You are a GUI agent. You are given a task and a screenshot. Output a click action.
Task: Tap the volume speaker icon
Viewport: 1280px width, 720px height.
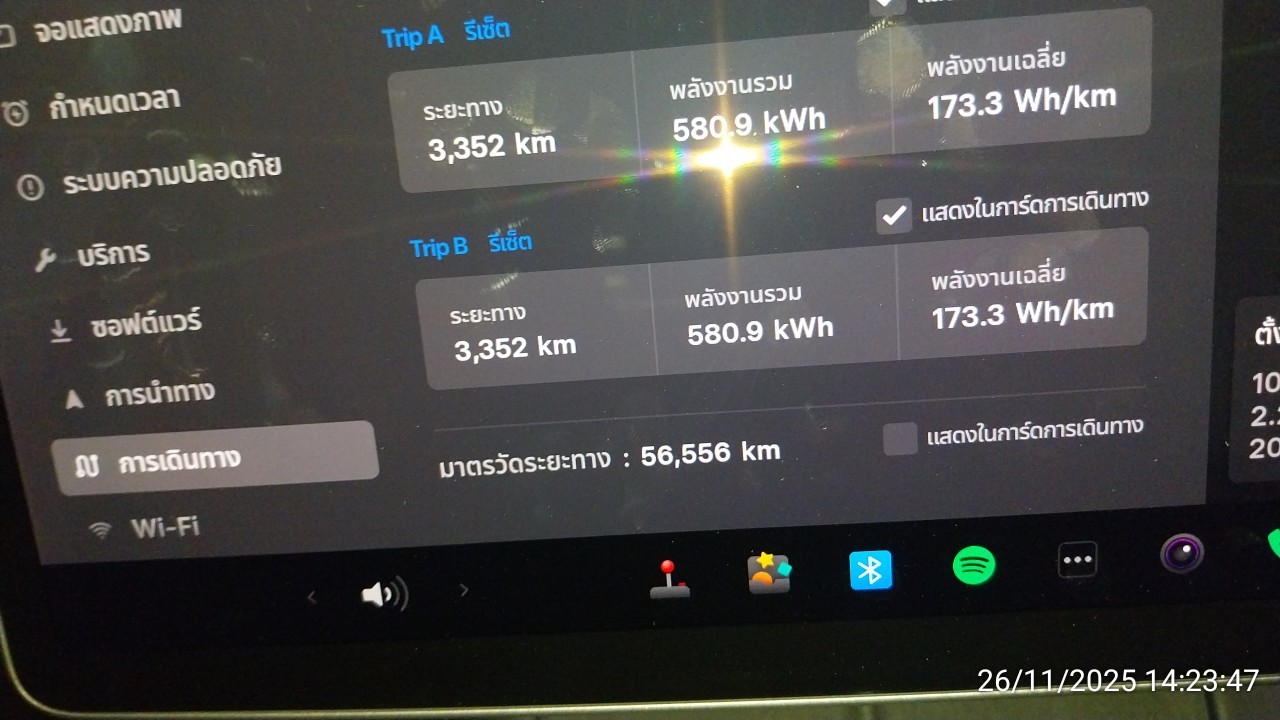(x=384, y=595)
